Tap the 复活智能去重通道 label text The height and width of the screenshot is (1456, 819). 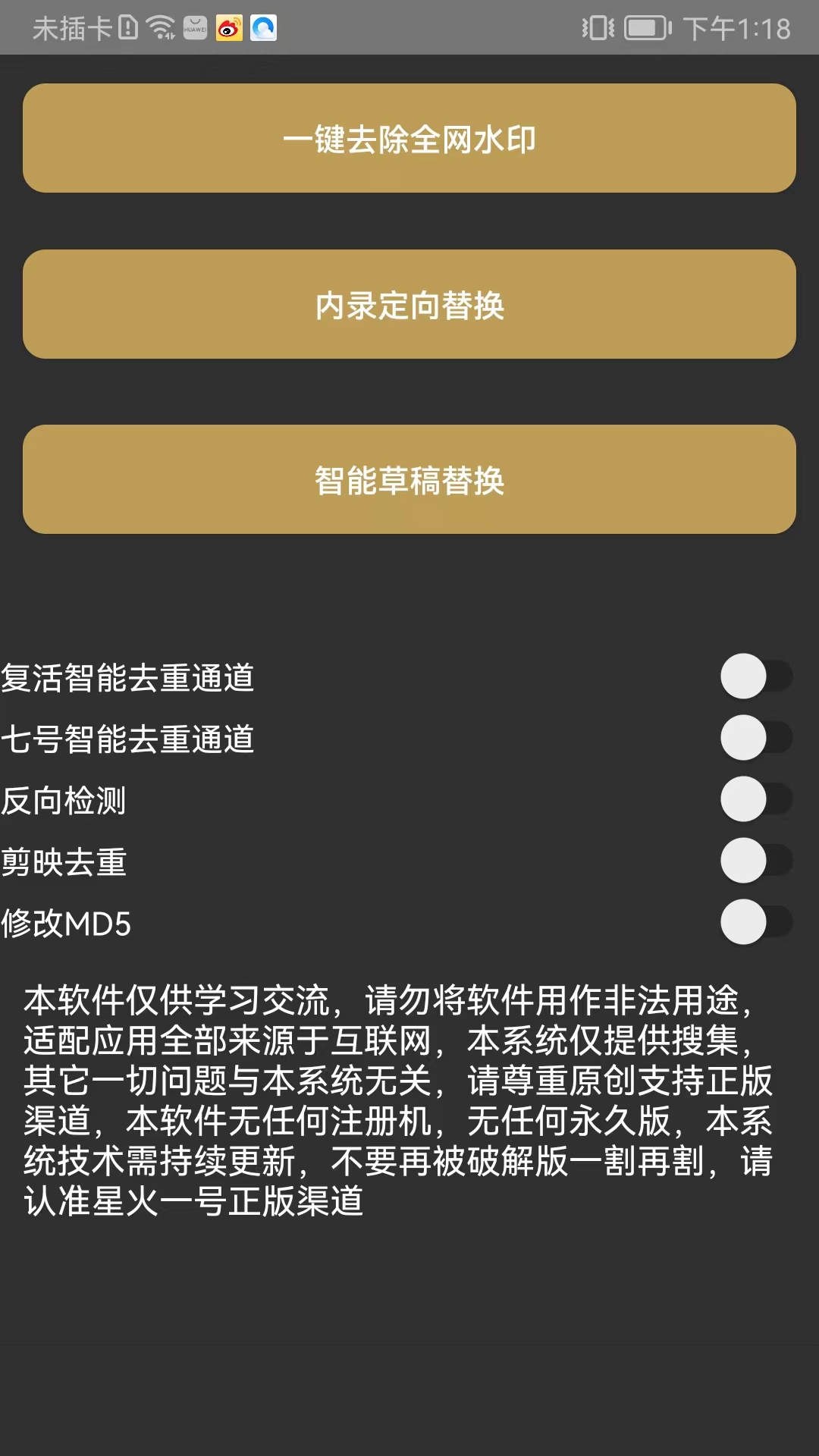click(130, 677)
